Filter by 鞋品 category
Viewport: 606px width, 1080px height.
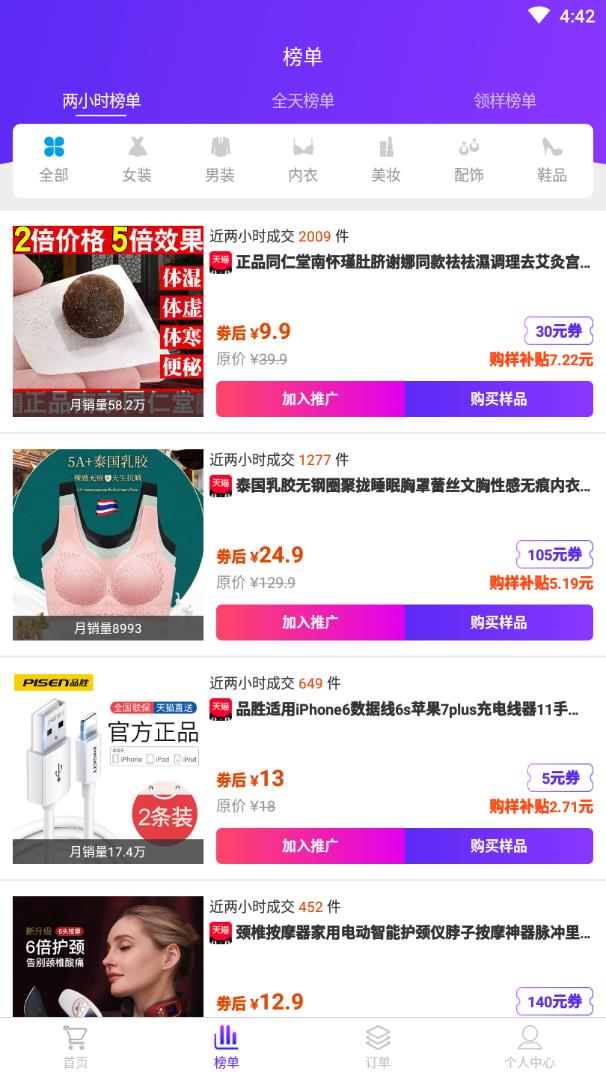point(552,160)
